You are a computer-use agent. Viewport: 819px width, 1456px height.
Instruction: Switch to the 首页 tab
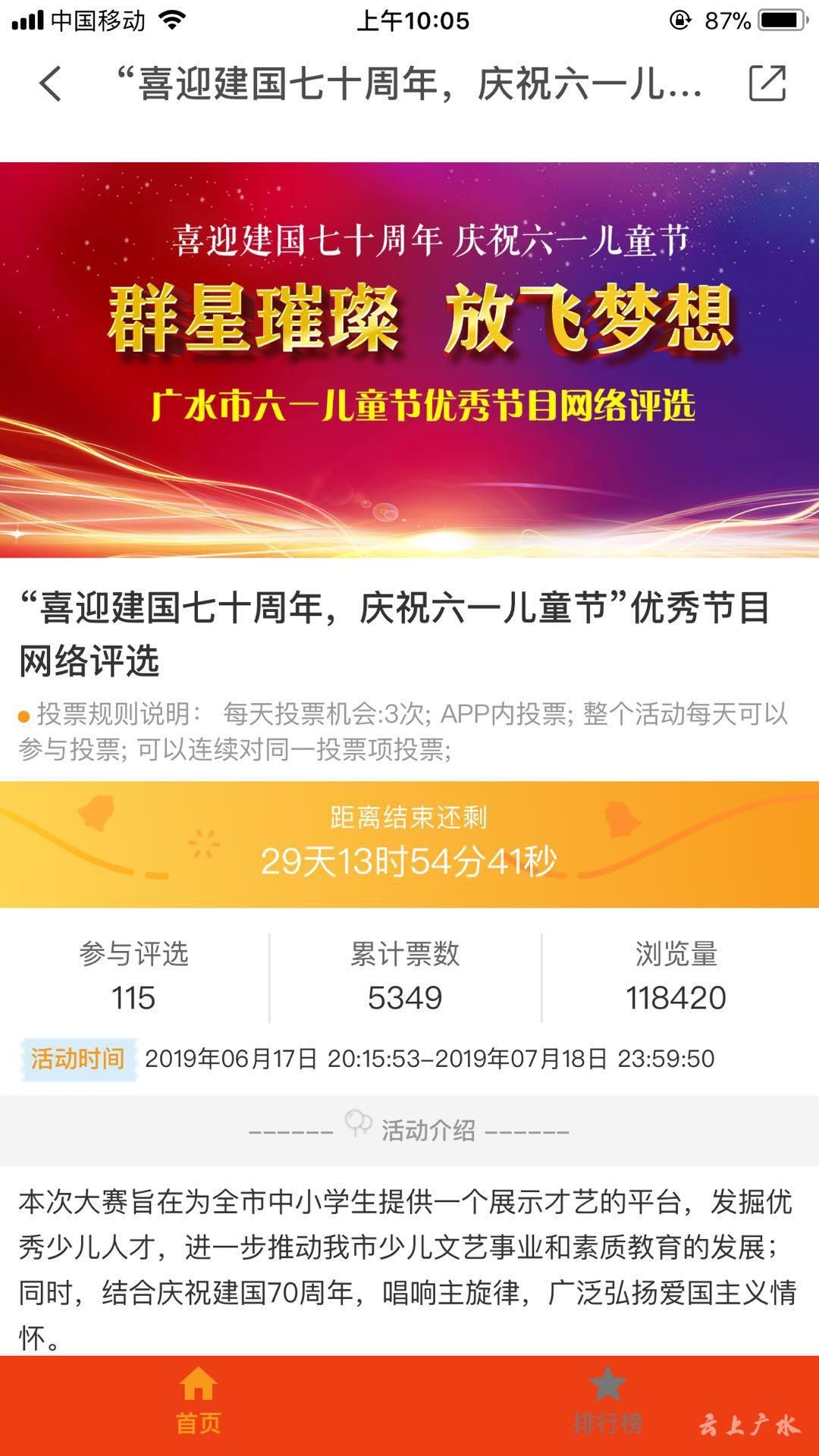pyautogui.click(x=198, y=1401)
